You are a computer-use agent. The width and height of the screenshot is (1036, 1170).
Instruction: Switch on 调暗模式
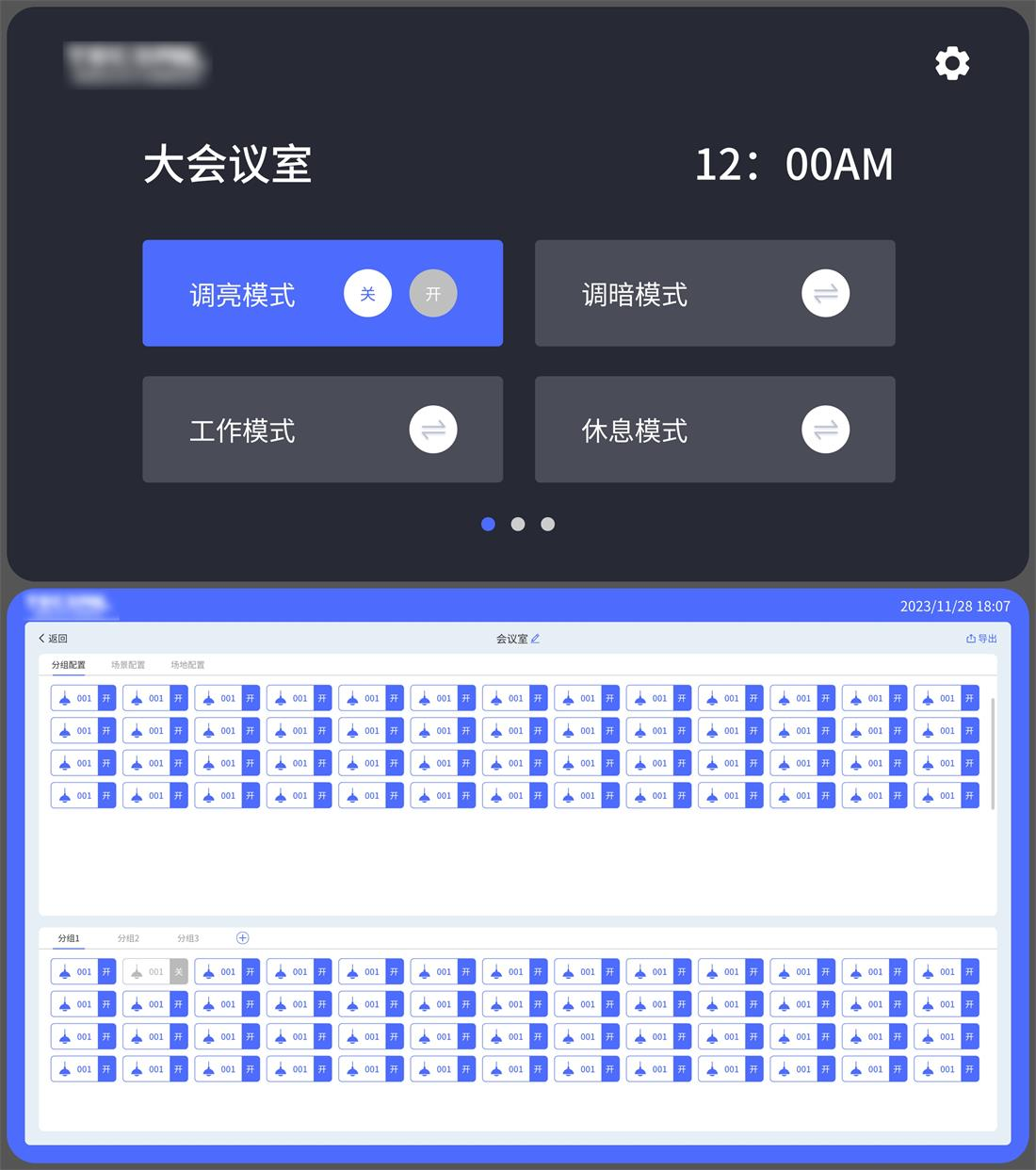[x=825, y=294]
